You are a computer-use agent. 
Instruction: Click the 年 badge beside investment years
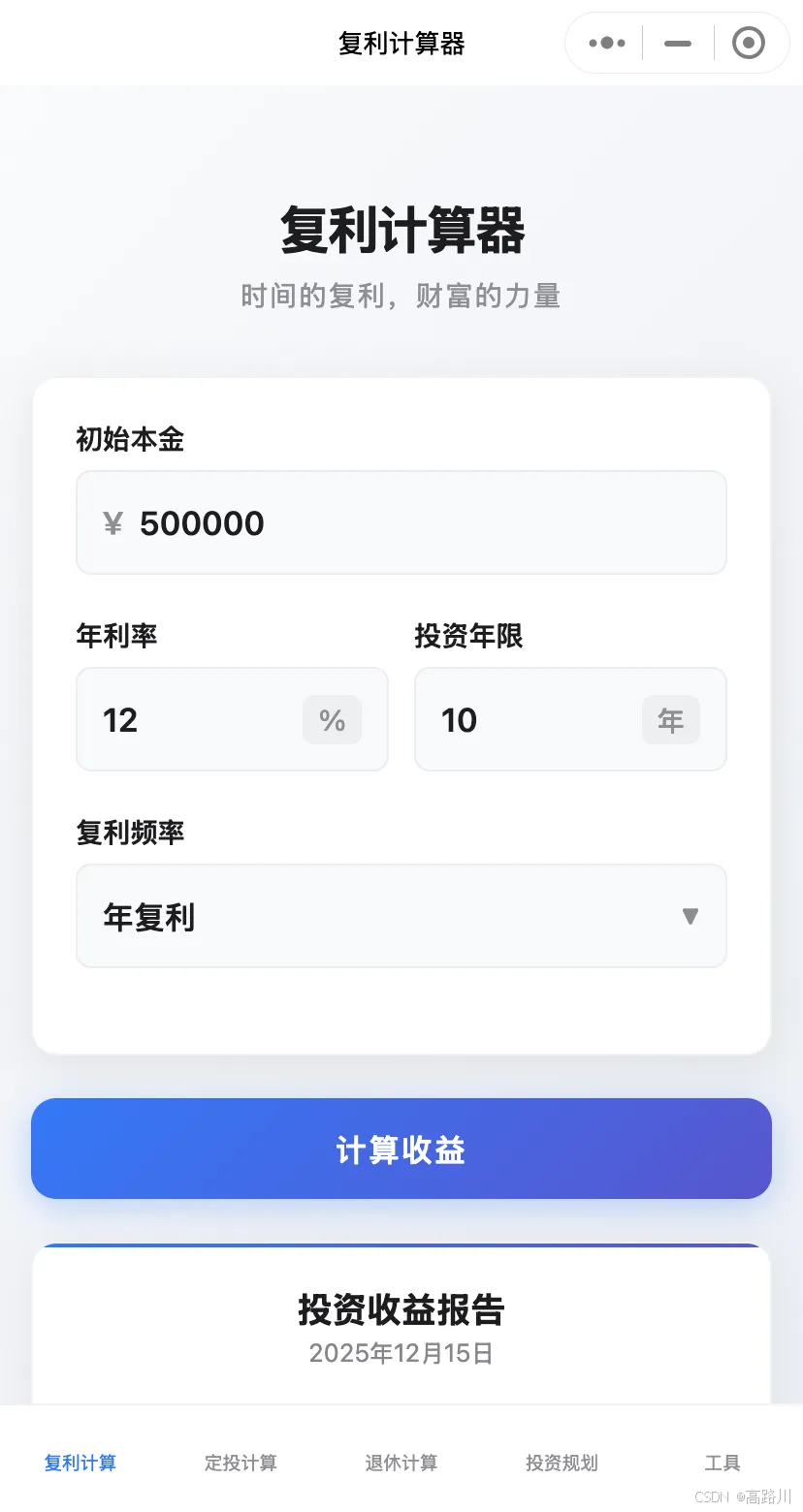[x=671, y=720]
